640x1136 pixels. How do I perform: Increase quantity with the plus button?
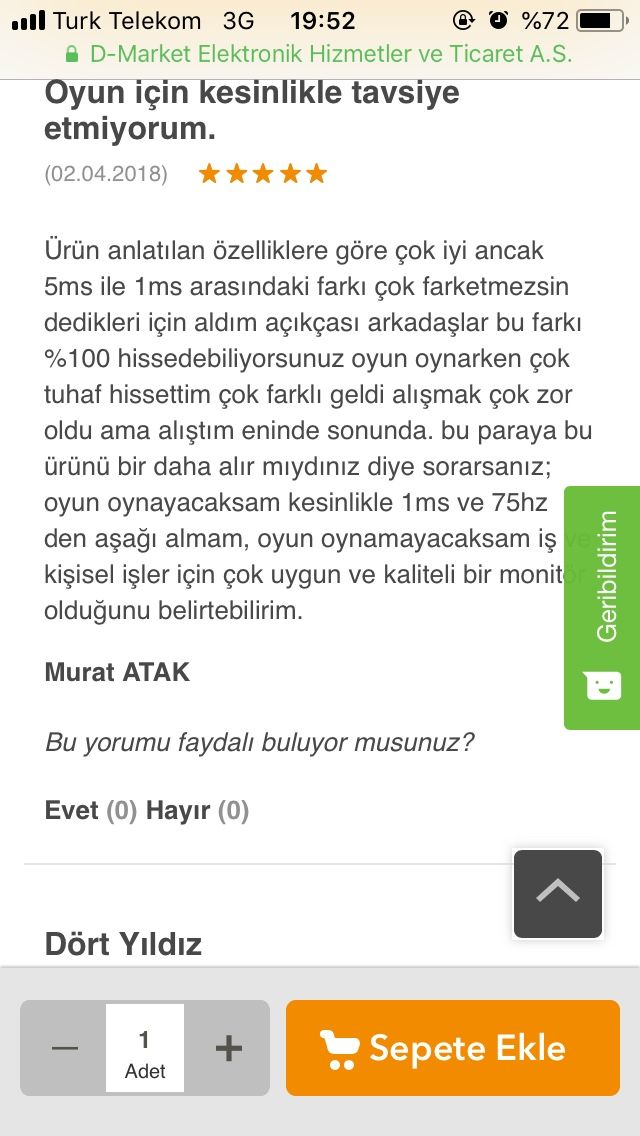[228, 1048]
